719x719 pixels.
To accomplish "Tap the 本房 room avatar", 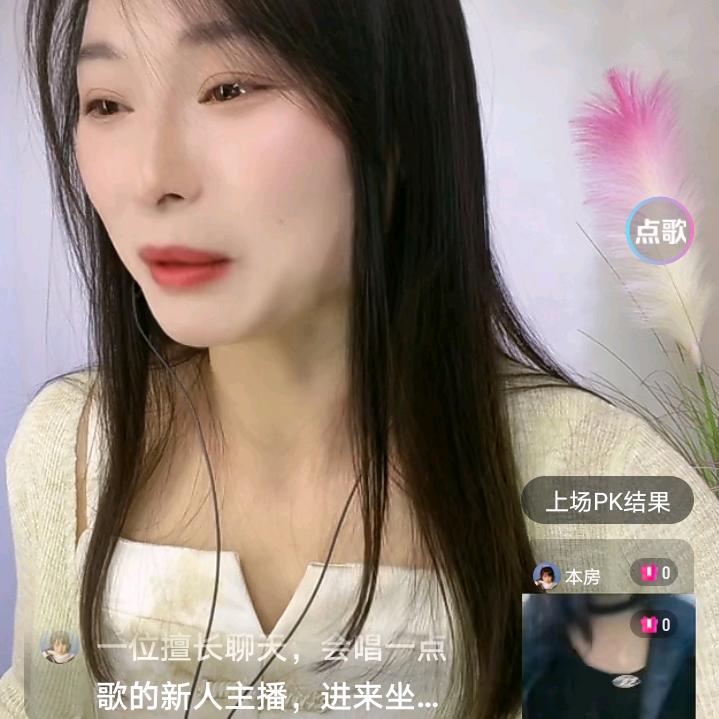I will (x=546, y=576).
